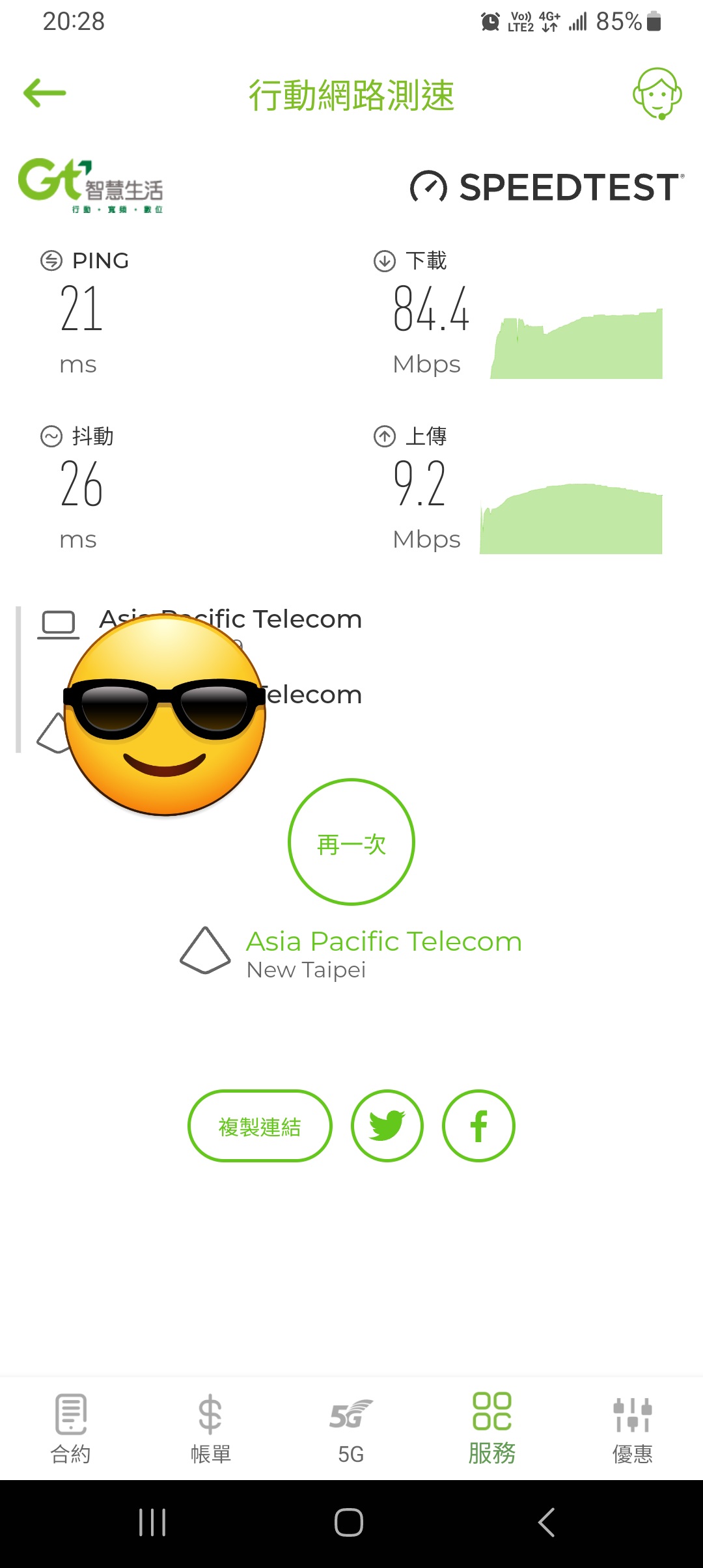The height and width of the screenshot is (1568, 703).
Task: Share the result on Twitter
Action: pyautogui.click(x=387, y=1126)
